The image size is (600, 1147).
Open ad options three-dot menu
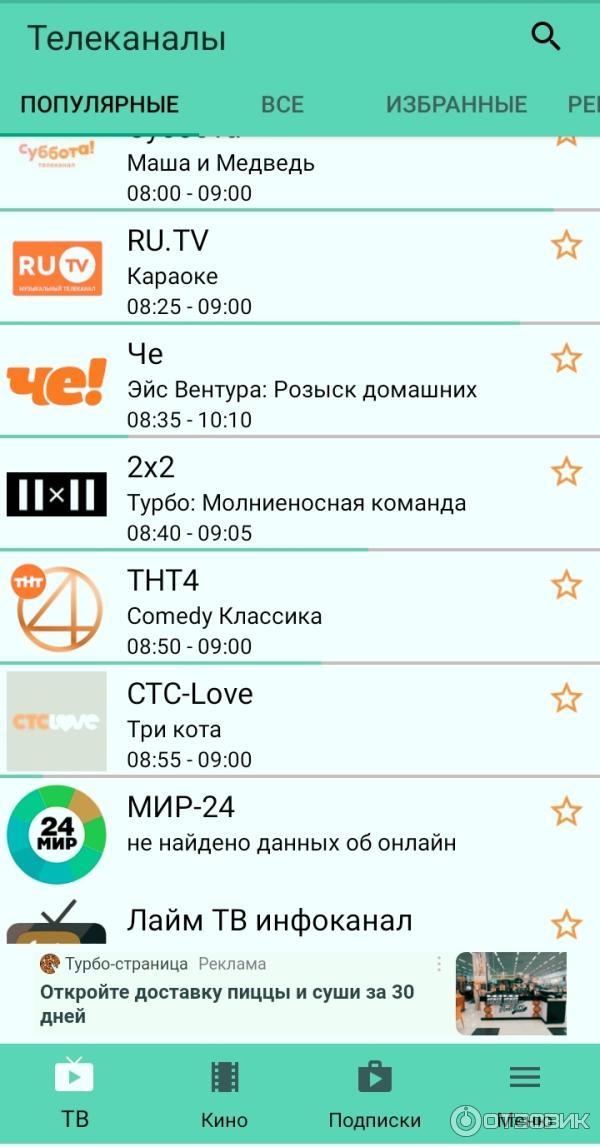click(x=438, y=964)
